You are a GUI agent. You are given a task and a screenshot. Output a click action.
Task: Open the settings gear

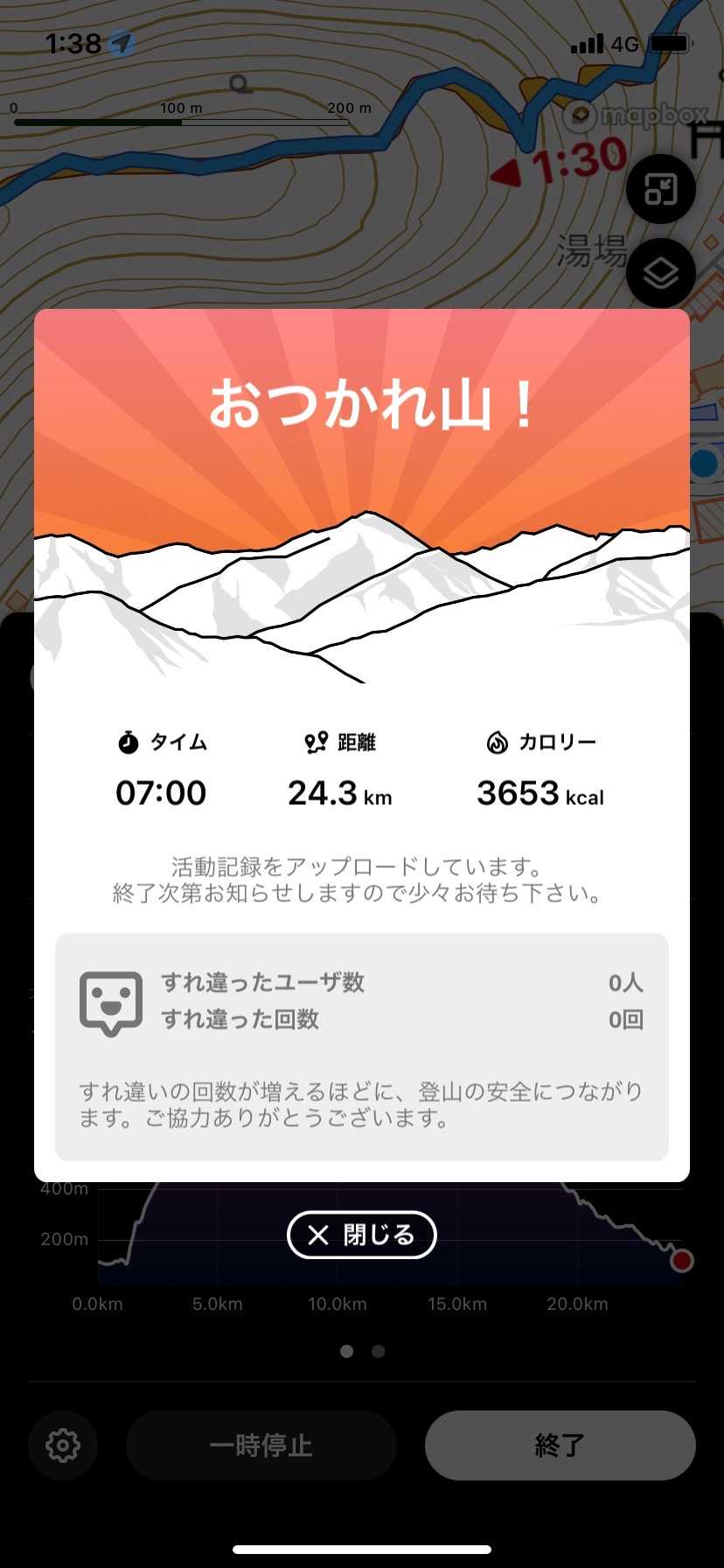pyautogui.click(x=63, y=1445)
